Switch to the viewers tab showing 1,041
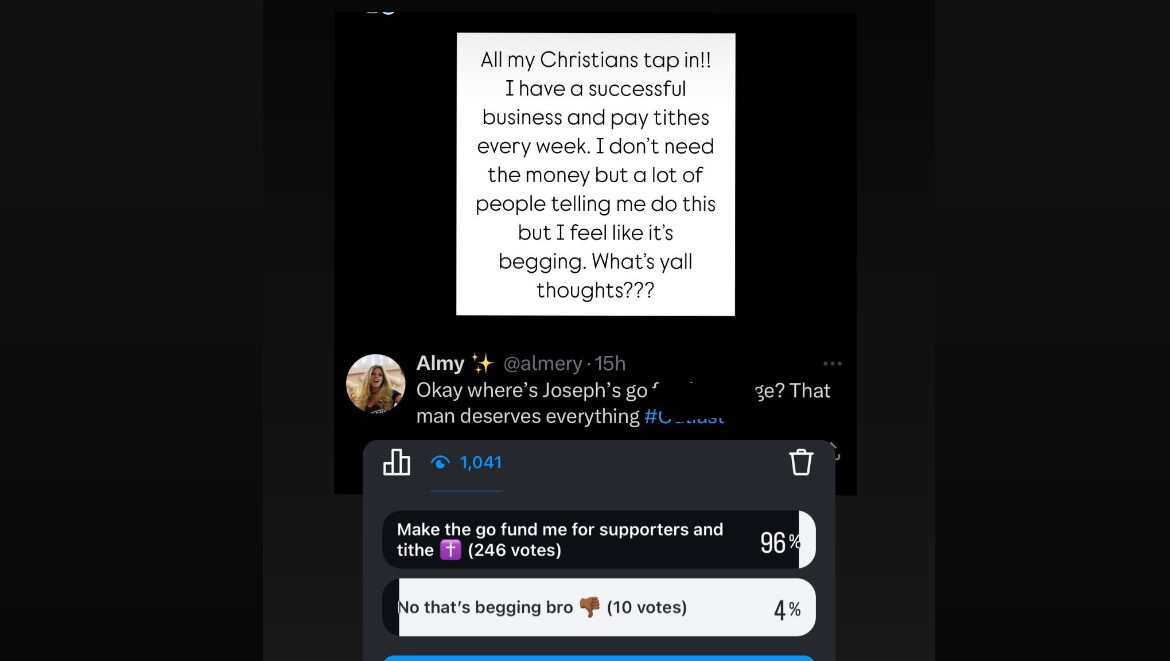Screen dimensions: 1170x661 tap(467, 462)
